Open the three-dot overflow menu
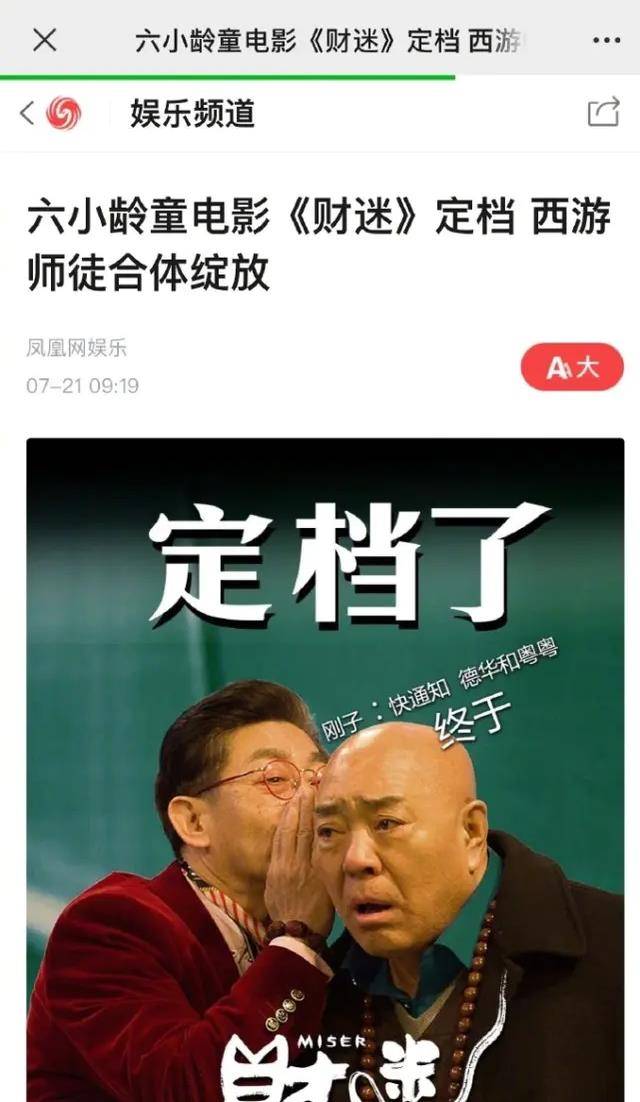 606,40
